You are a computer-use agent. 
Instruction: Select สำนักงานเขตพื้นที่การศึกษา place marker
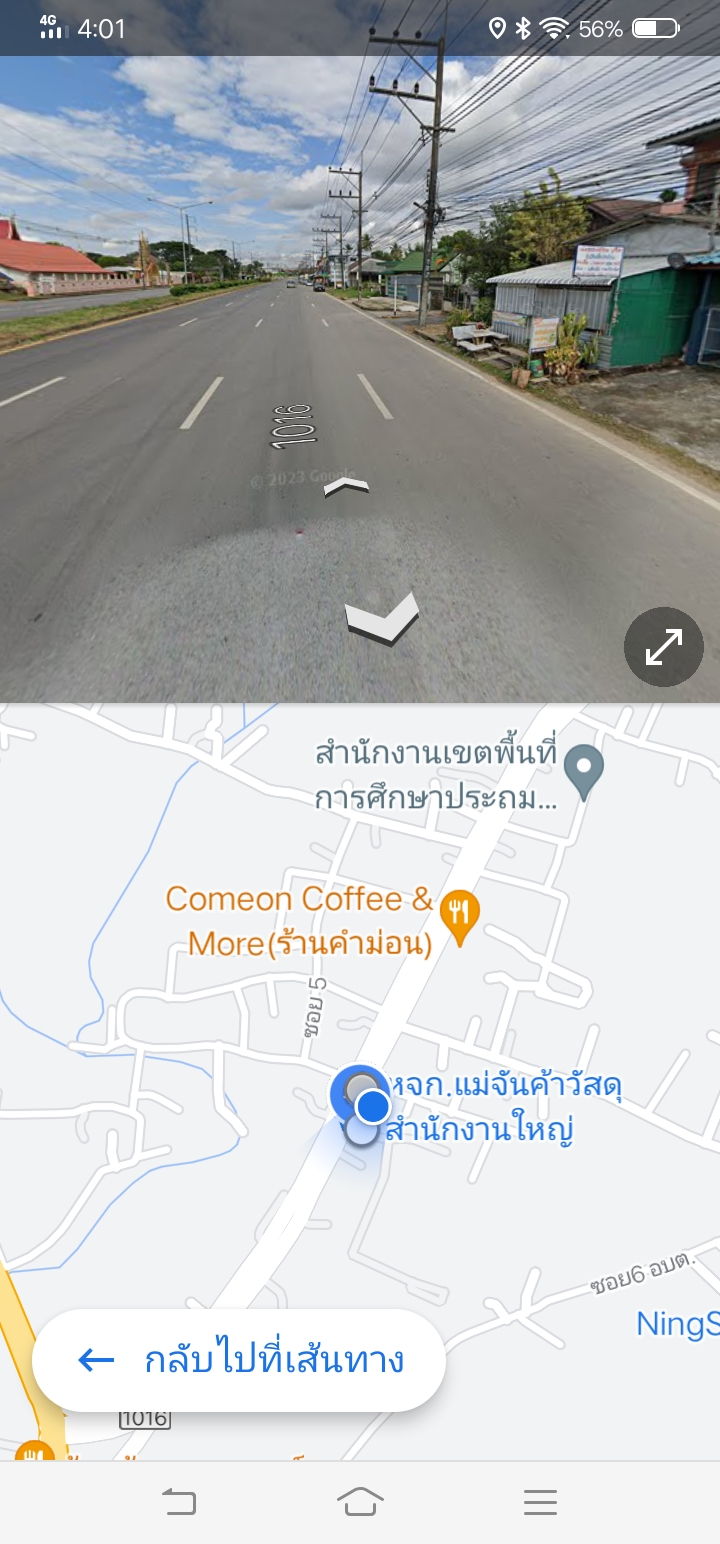pyautogui.click(x=584, y=773)
